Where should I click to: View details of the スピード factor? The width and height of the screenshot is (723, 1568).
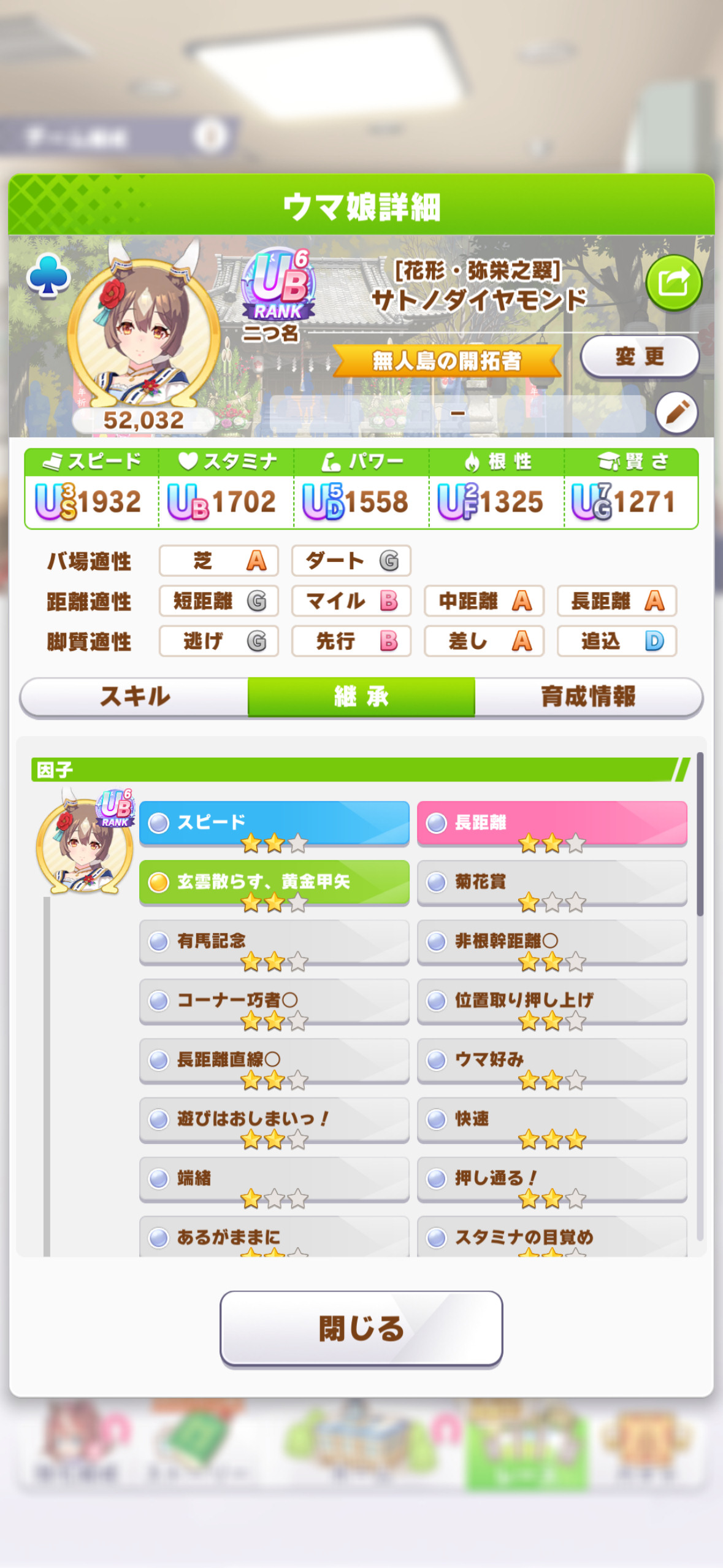tap(274, 823)
